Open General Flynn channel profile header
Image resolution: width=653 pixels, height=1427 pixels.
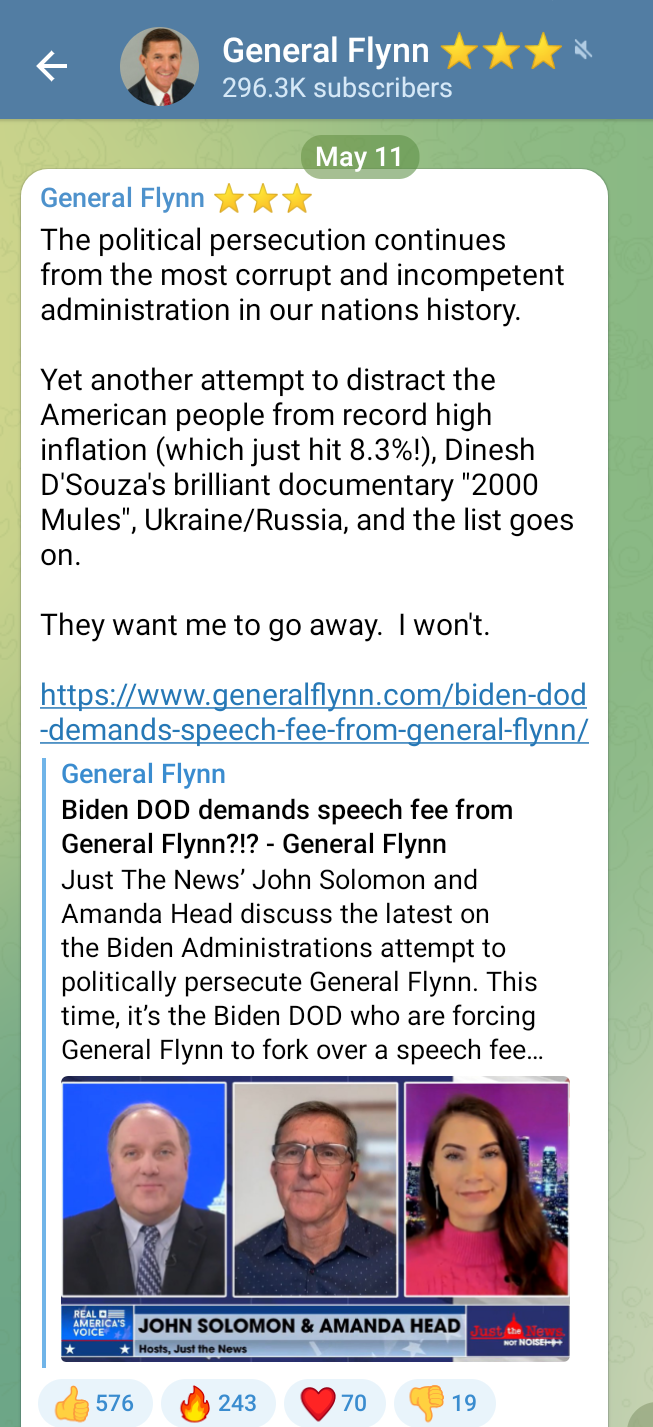335,66
